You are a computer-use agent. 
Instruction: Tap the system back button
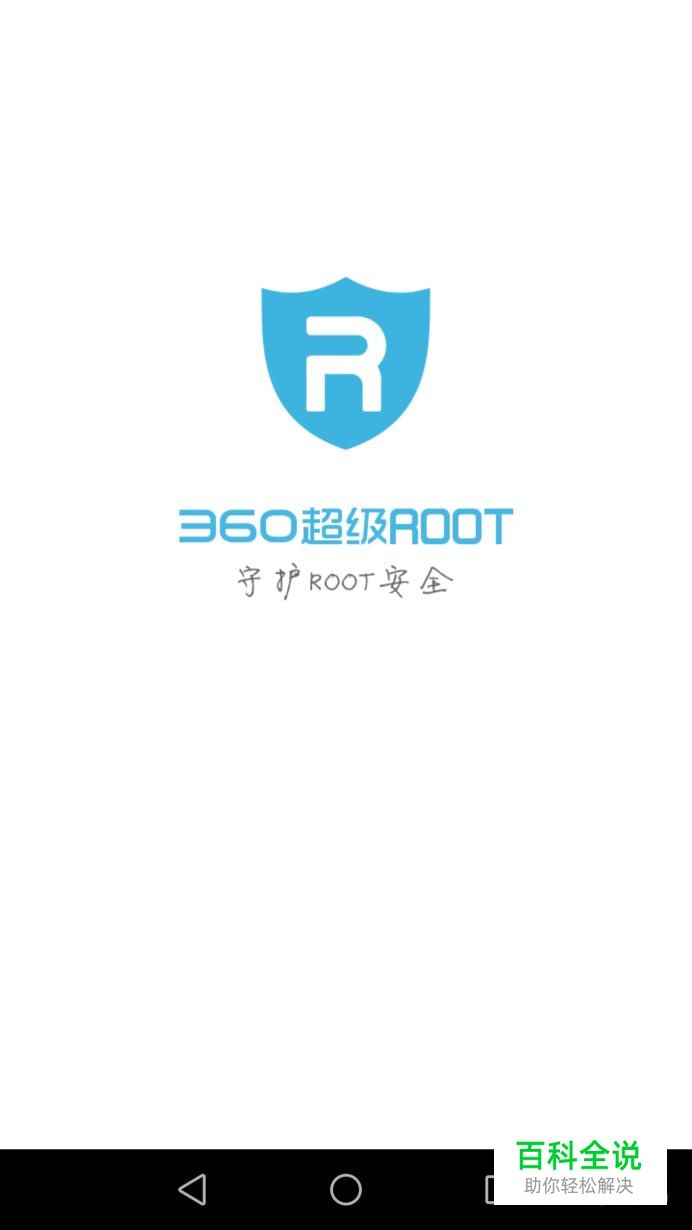[192, 1189]
